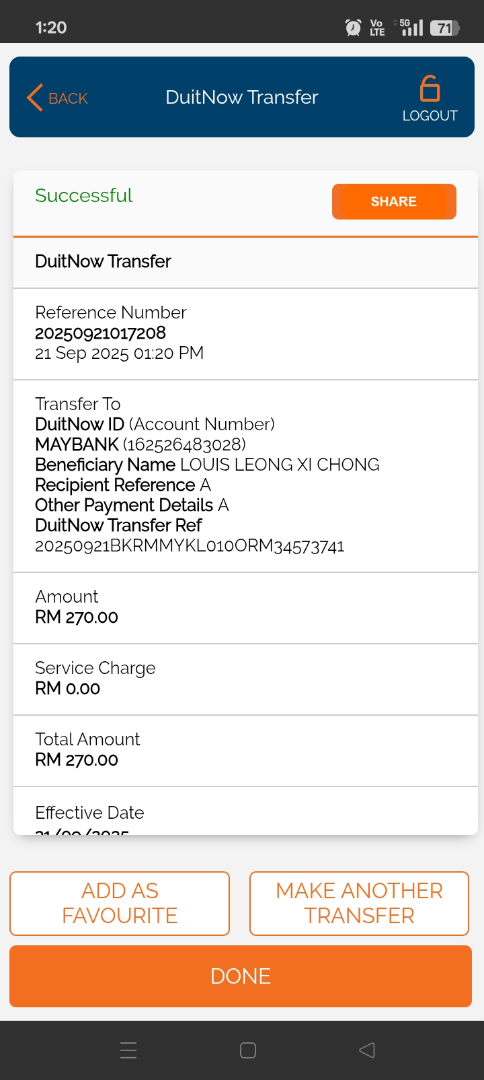484x1080 pixels.
Task: Log out with the padlock icon
Action: (x=430, y=98)
